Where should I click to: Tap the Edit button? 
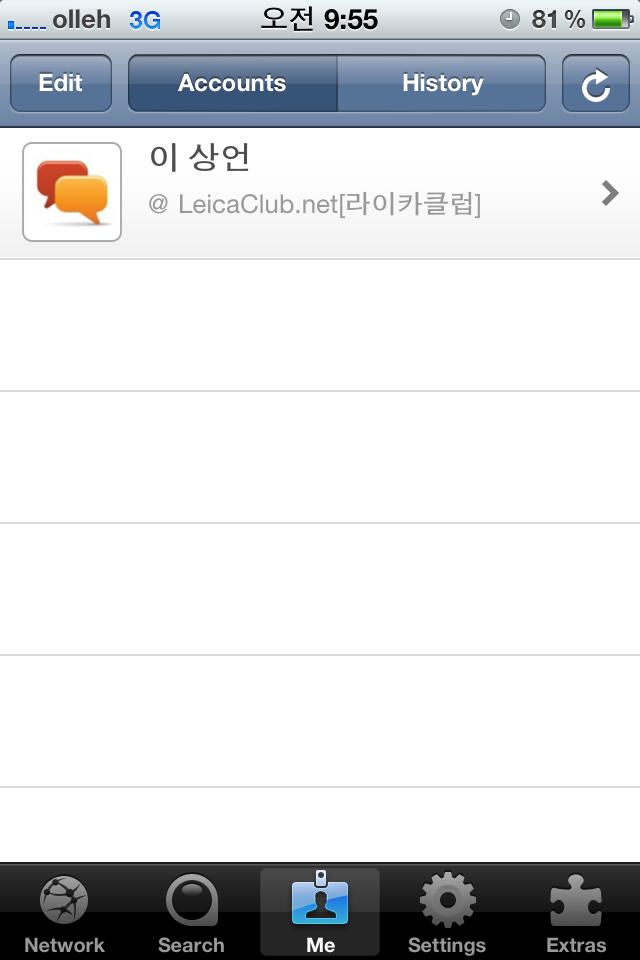pos(61,84)
